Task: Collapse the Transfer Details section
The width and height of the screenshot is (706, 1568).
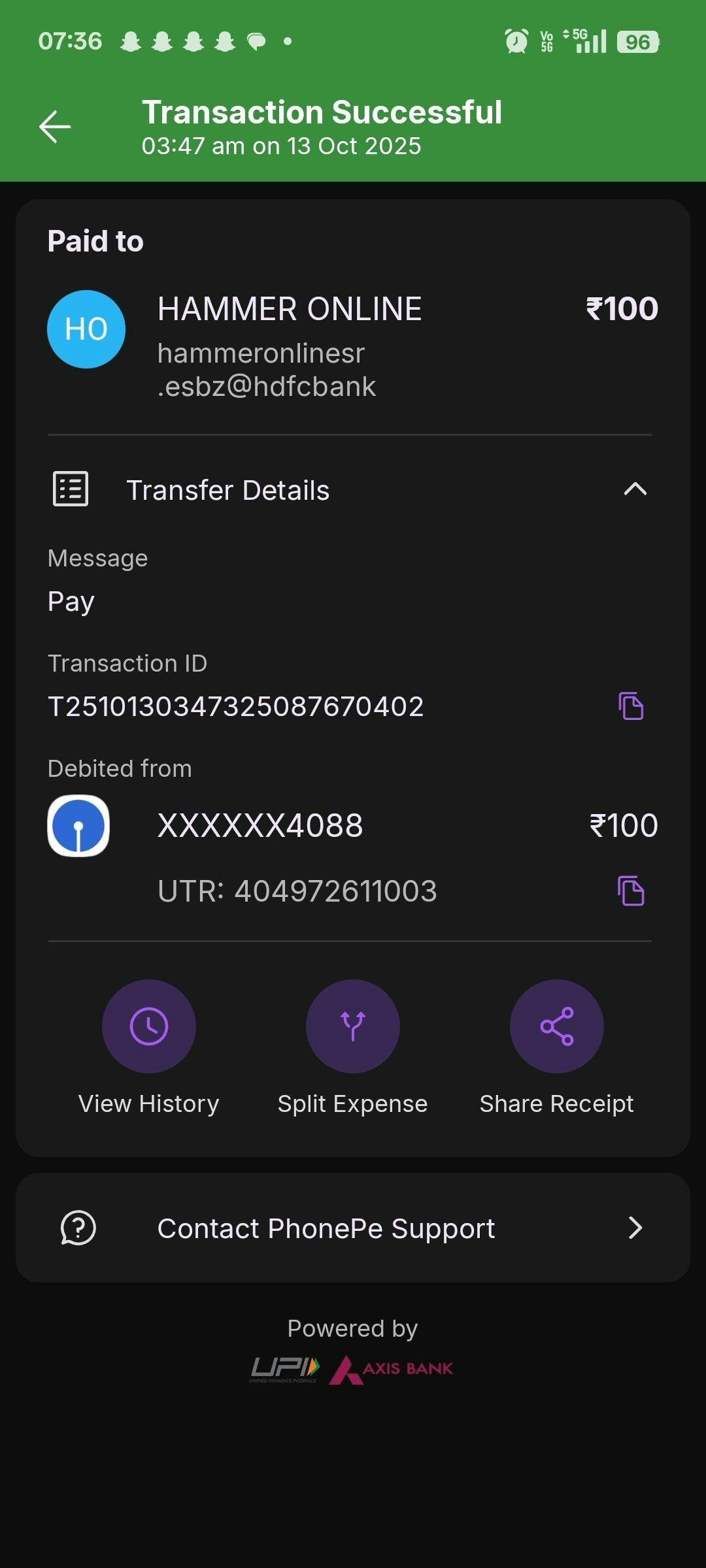Action: [635, 489]
